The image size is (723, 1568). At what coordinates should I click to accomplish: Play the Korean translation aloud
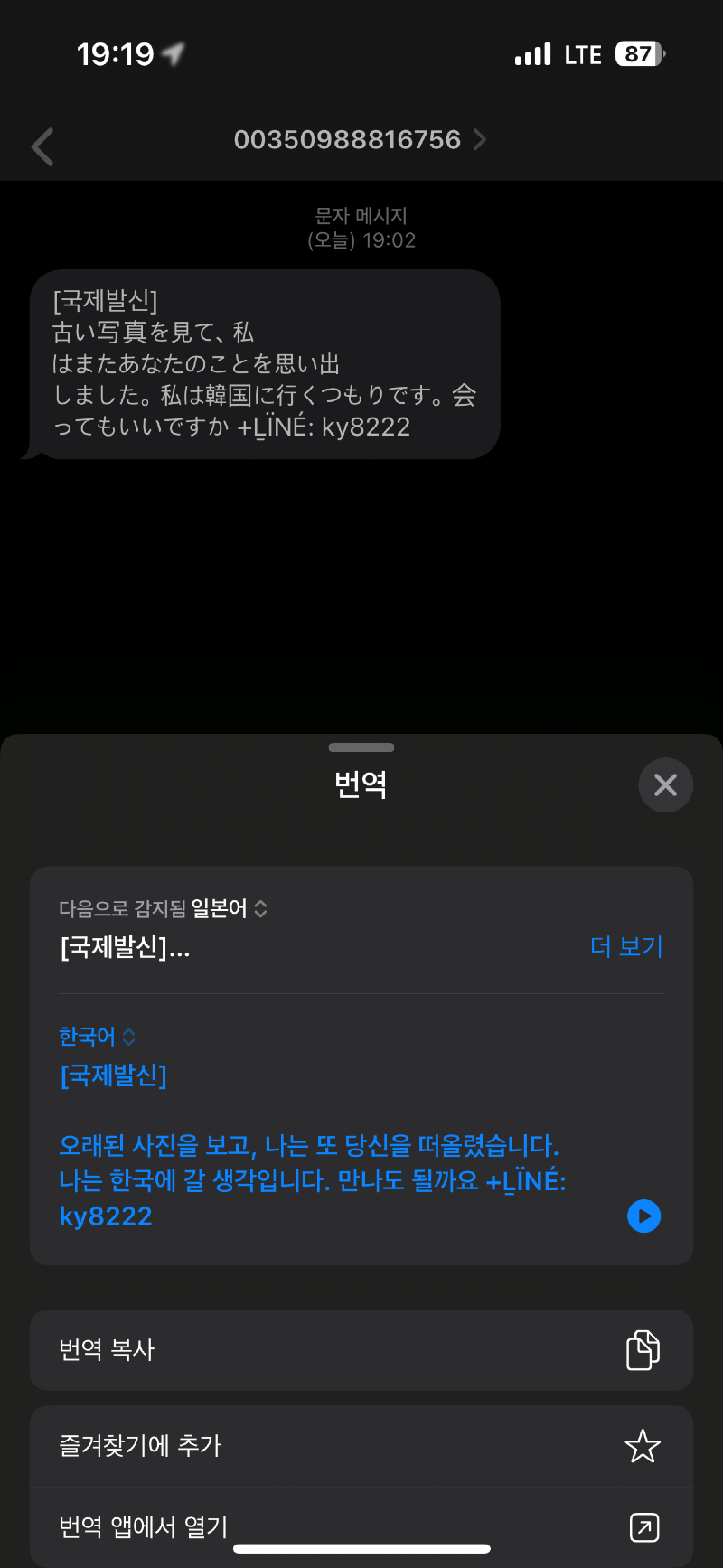643,1216
